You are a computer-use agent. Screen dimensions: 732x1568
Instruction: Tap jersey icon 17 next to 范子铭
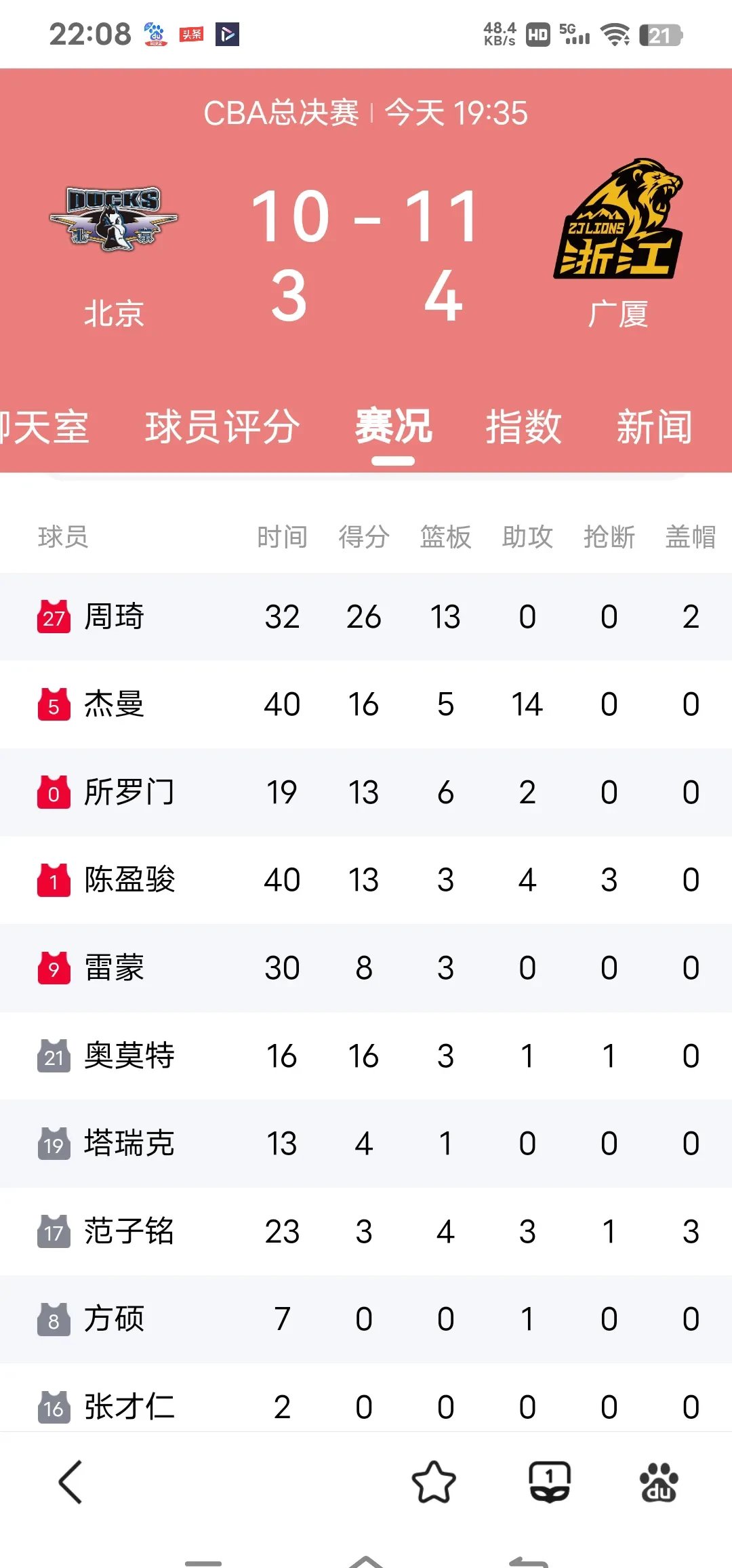54,1231
